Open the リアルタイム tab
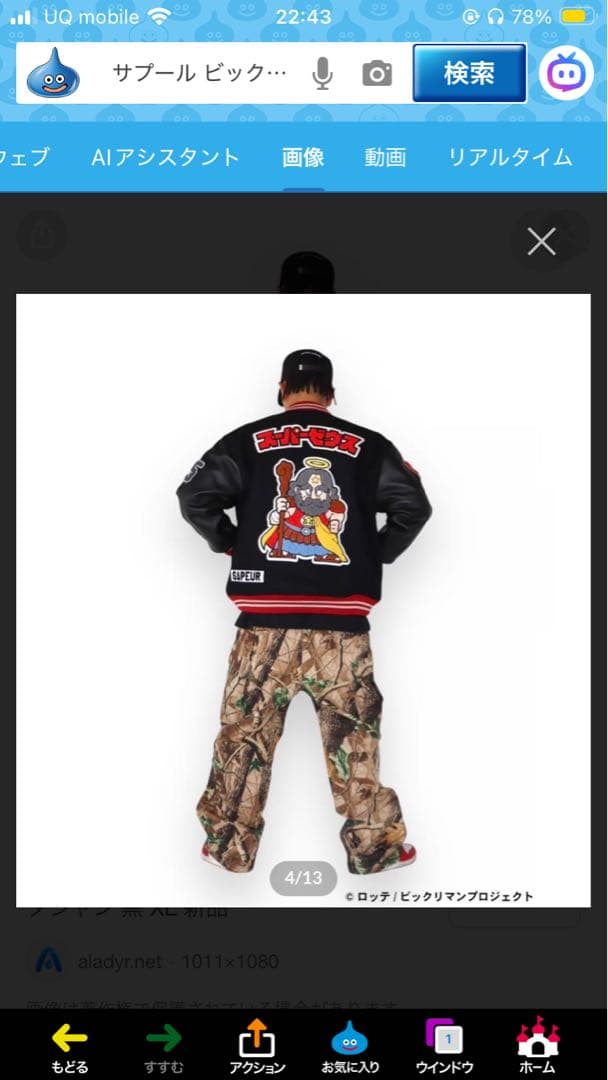The image size is (608, 1080). [509, 157]
